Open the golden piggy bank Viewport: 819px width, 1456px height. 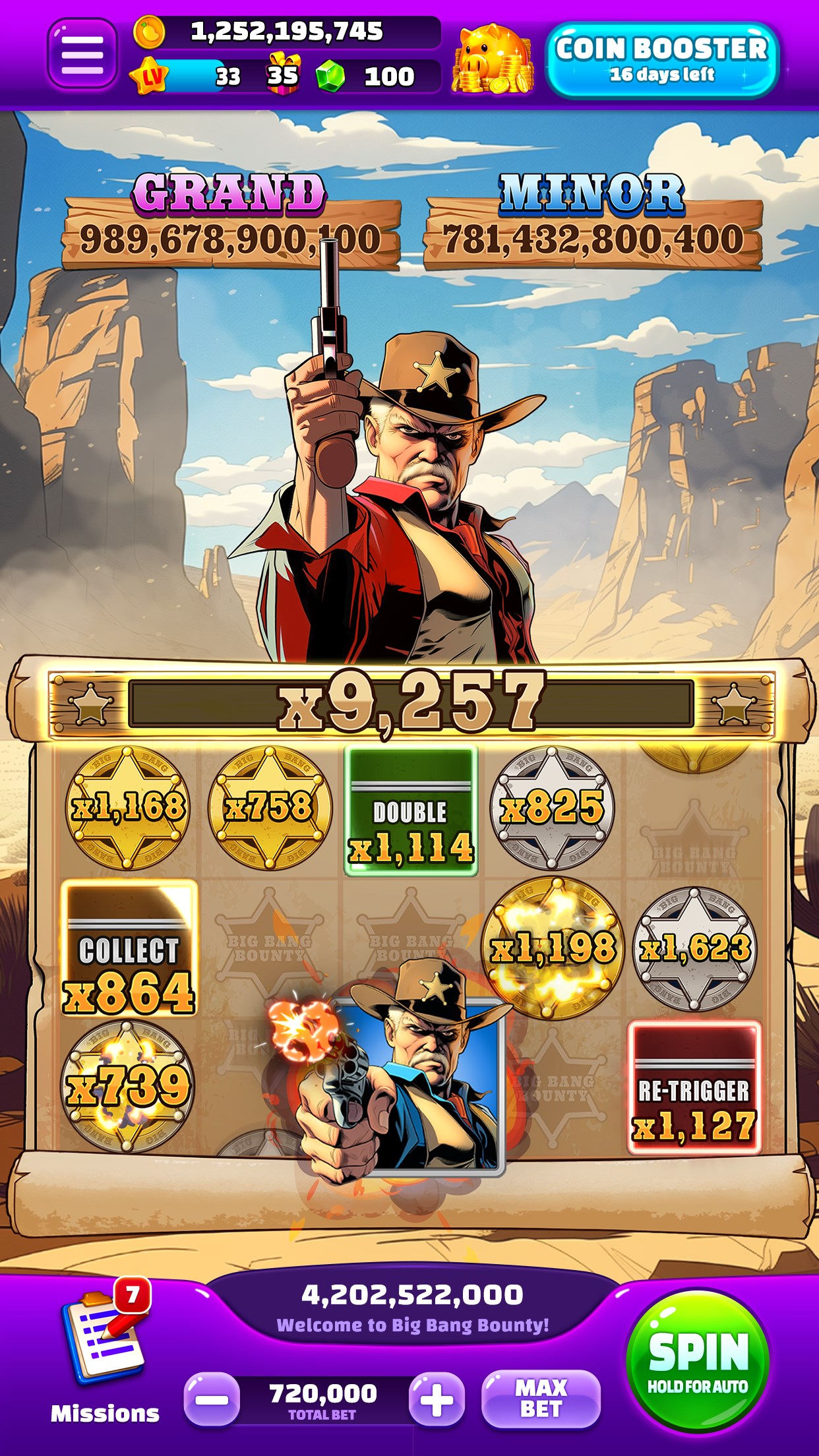point(492,60)
